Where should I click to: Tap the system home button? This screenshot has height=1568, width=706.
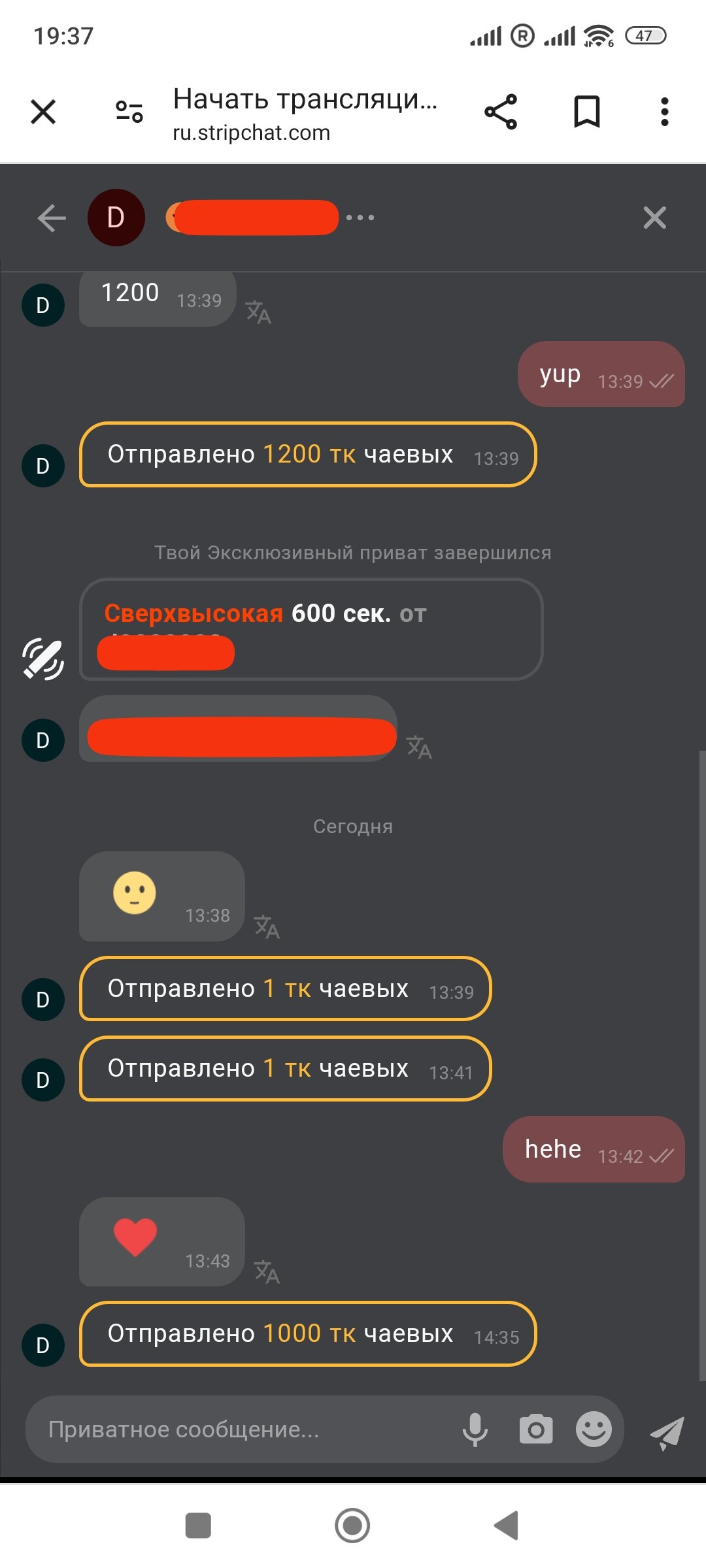pyautogui.click(x=352, y=1526)
